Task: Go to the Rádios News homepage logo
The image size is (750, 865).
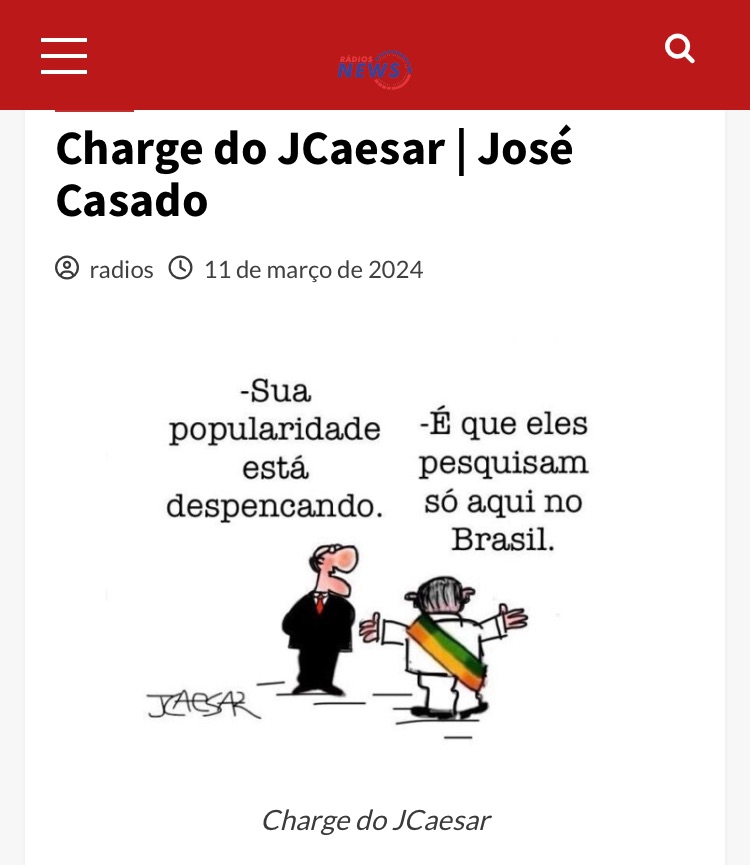Action: [375, 68]
